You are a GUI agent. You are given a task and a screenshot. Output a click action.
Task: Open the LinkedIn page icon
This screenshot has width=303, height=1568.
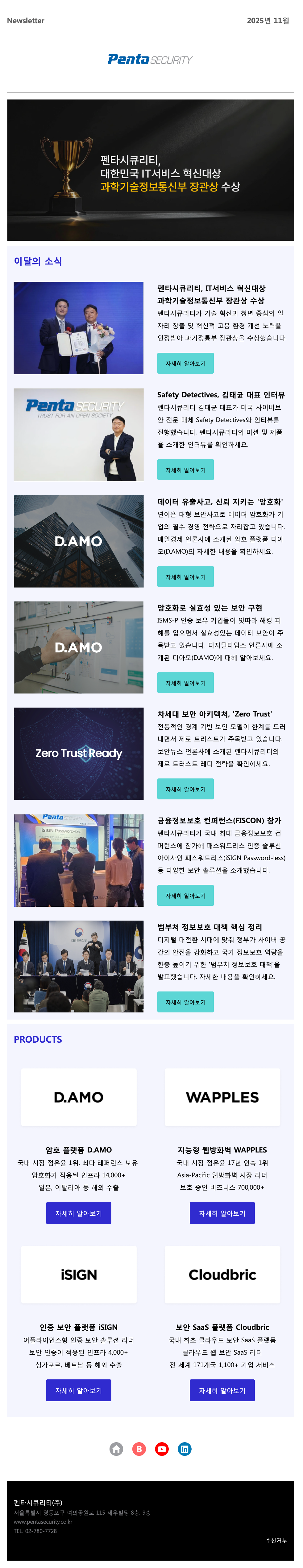185,1449
